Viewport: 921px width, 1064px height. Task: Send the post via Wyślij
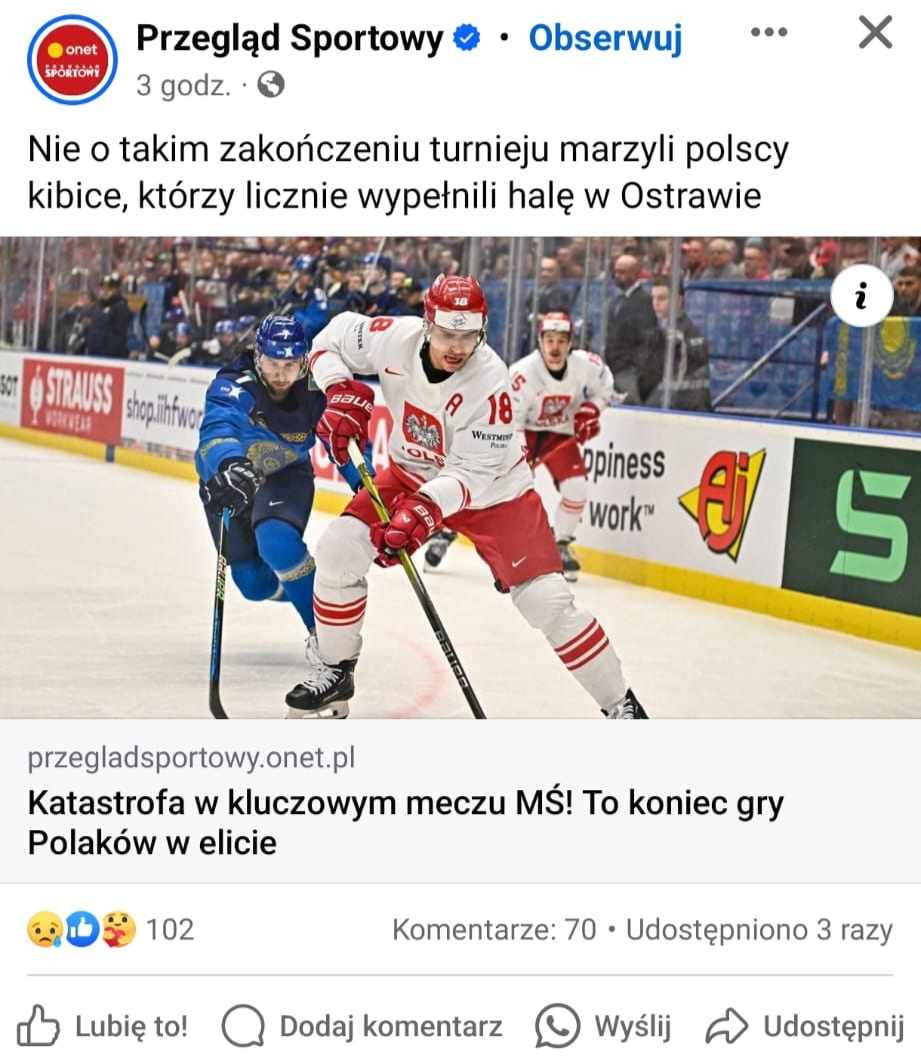[x=603, y=1026]
